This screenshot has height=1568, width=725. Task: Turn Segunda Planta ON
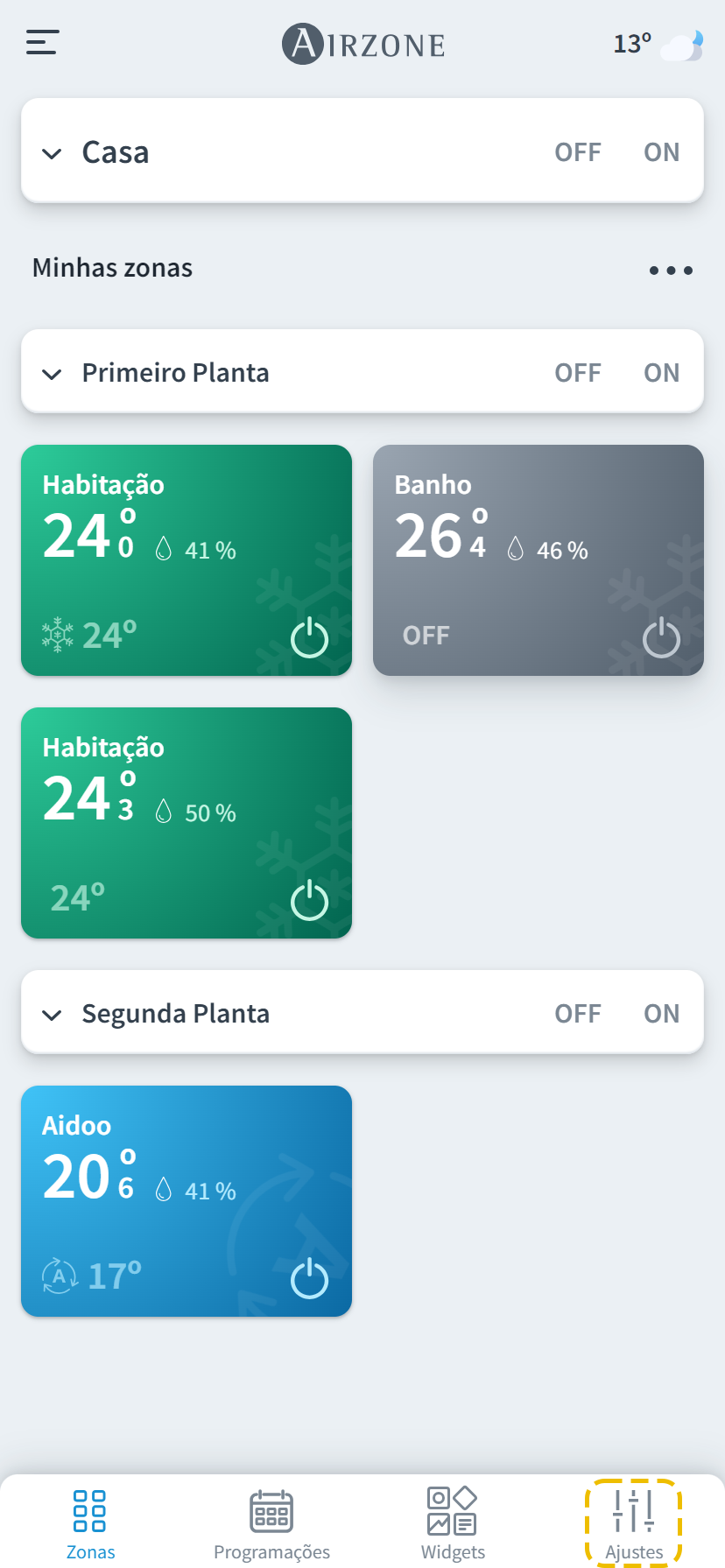tap(661, 1014)
